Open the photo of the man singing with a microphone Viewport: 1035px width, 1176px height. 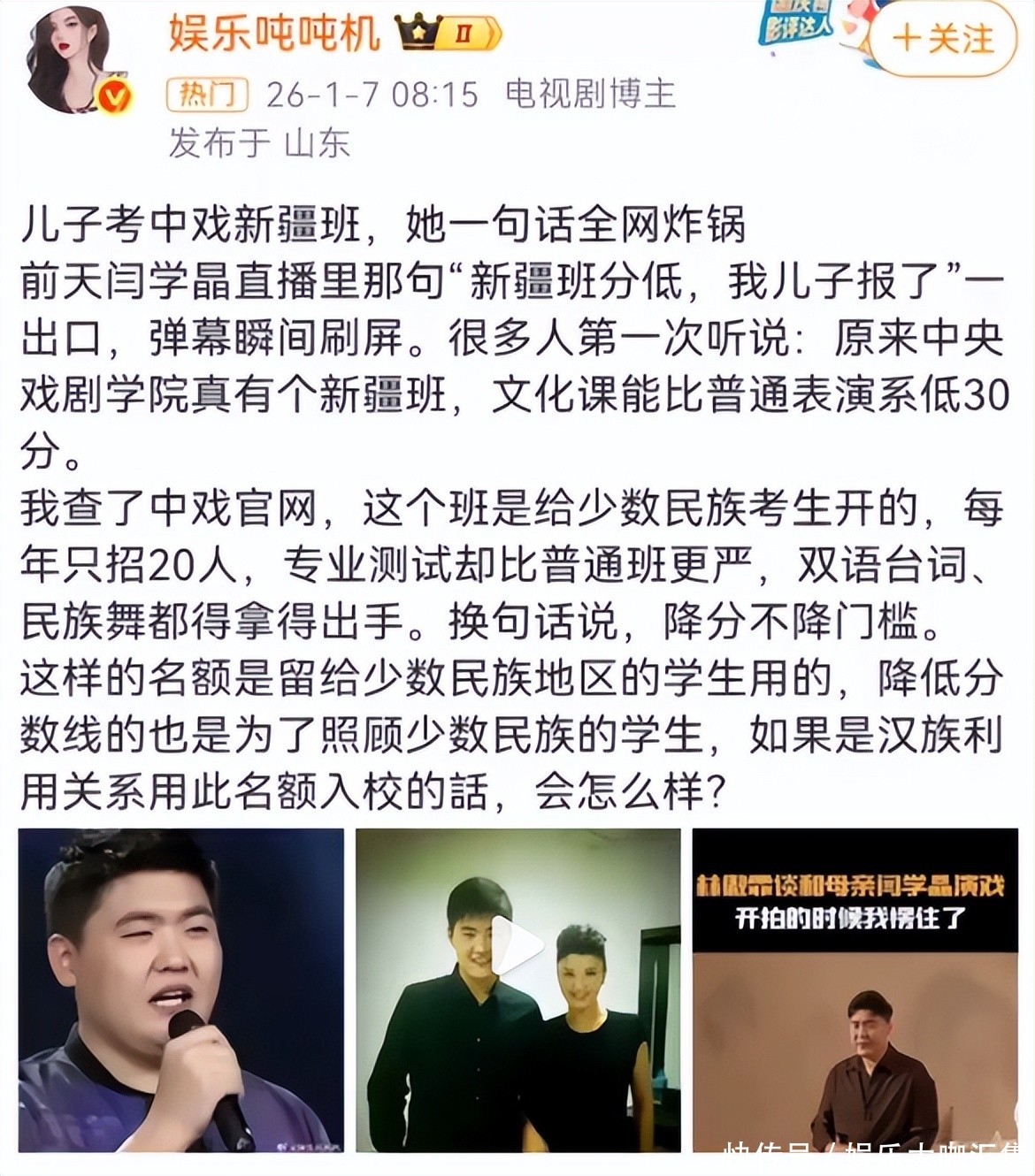(x=181, y=989)
